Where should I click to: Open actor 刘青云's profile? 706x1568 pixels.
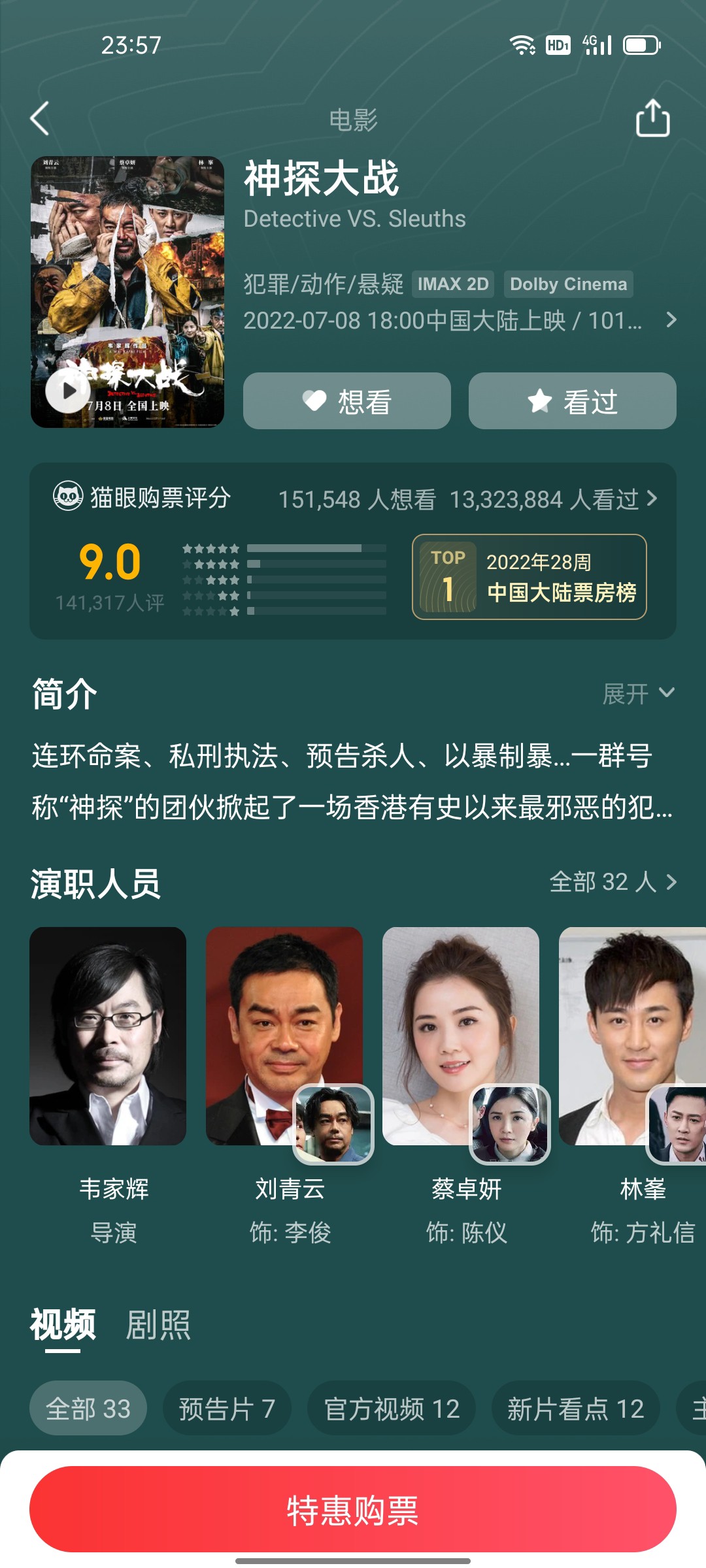(x=284, y=1085)
